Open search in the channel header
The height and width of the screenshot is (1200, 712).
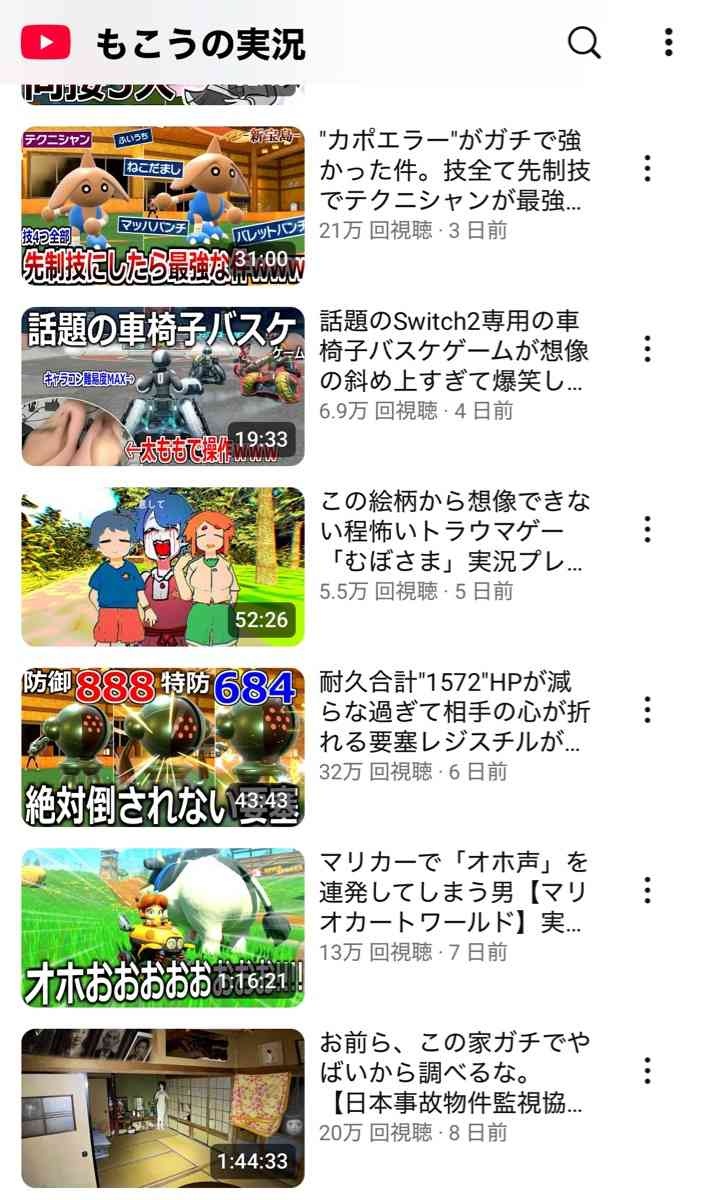click(584, 42)
